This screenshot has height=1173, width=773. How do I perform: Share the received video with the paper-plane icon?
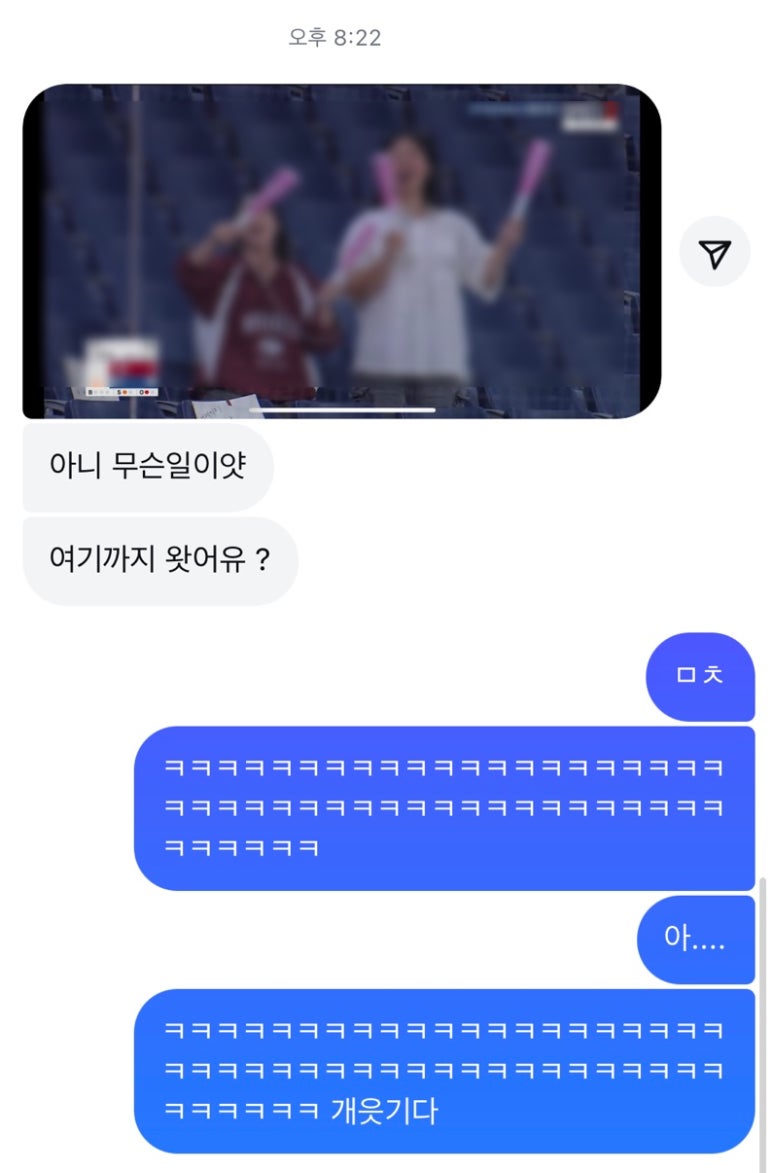tap(714, 252)
